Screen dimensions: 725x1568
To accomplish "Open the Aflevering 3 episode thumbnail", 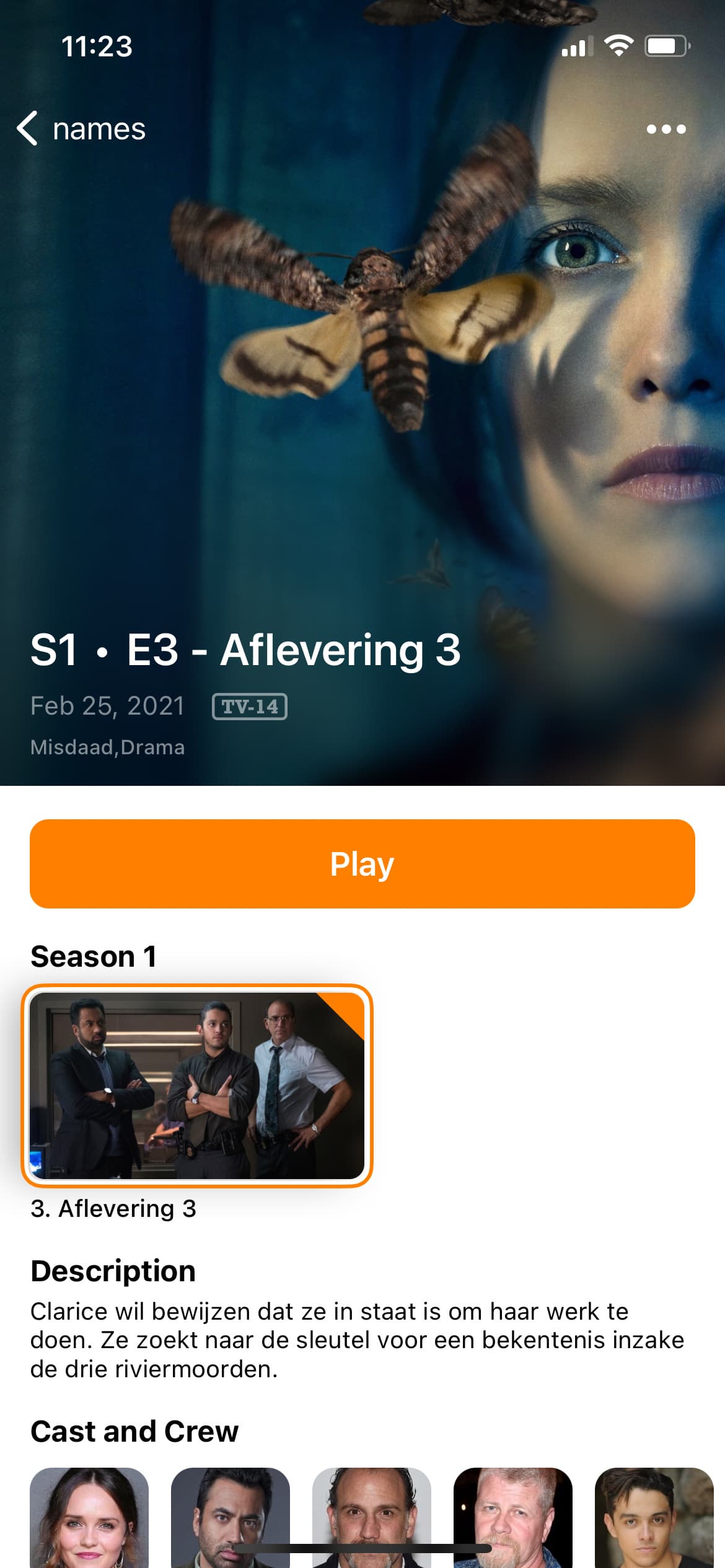I will point(197,1085).
